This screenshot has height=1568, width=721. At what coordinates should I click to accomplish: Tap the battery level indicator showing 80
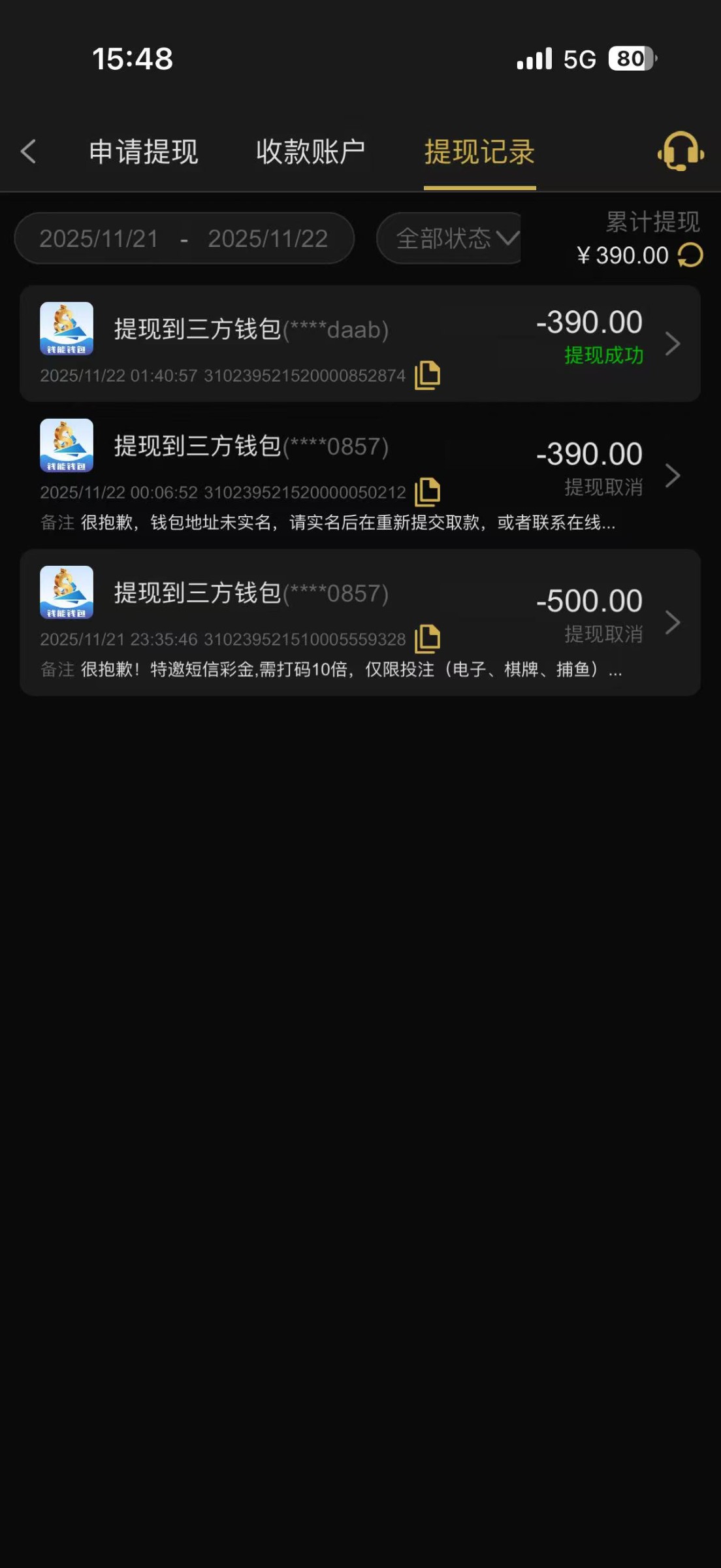click(x=629, y=59)
